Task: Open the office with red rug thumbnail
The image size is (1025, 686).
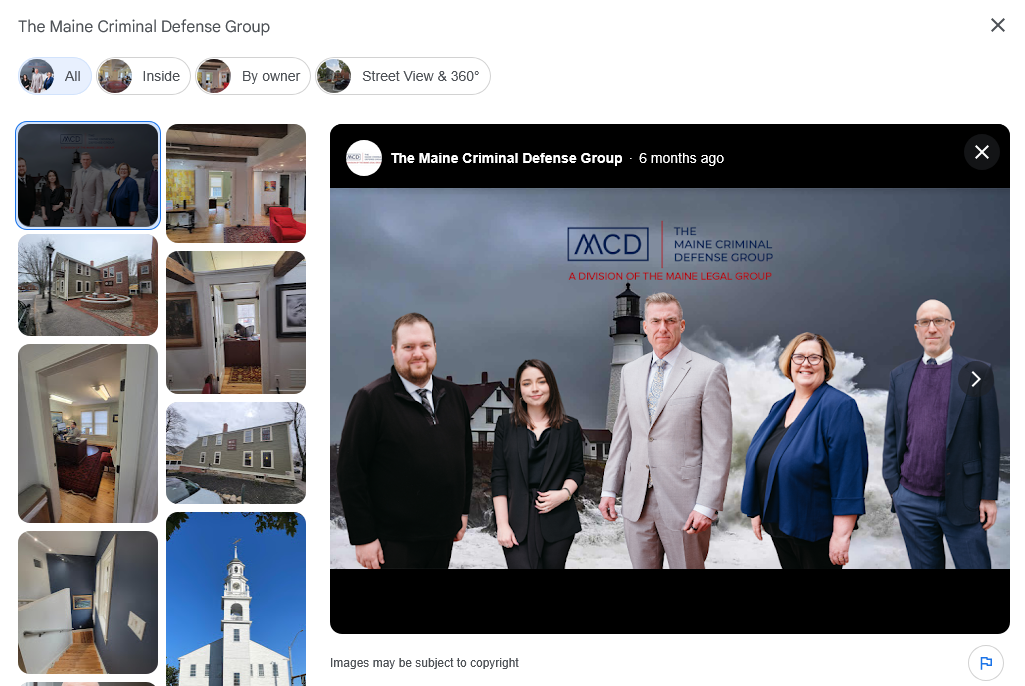Action: [x=88, y=433]
